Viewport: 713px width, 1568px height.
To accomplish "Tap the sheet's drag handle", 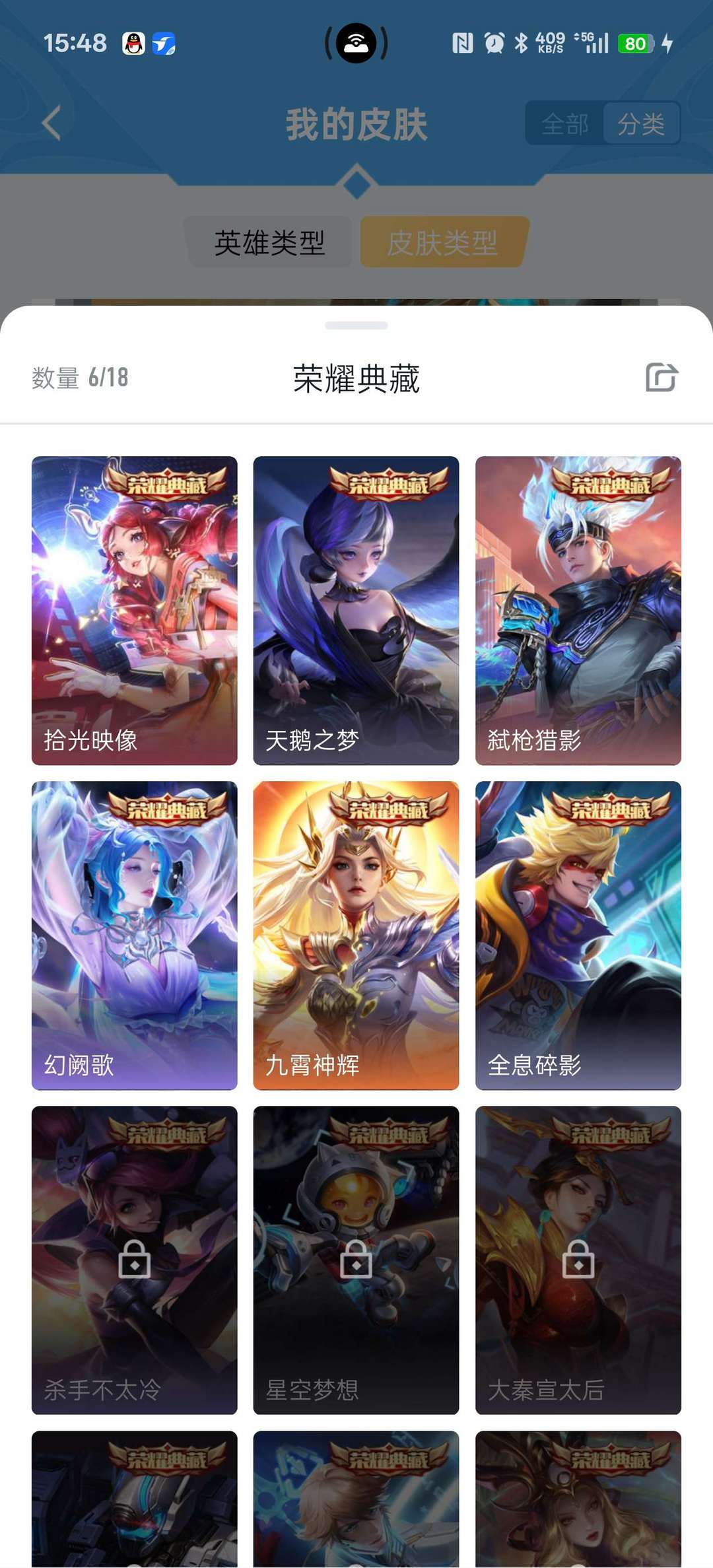I will coord(356,325).
